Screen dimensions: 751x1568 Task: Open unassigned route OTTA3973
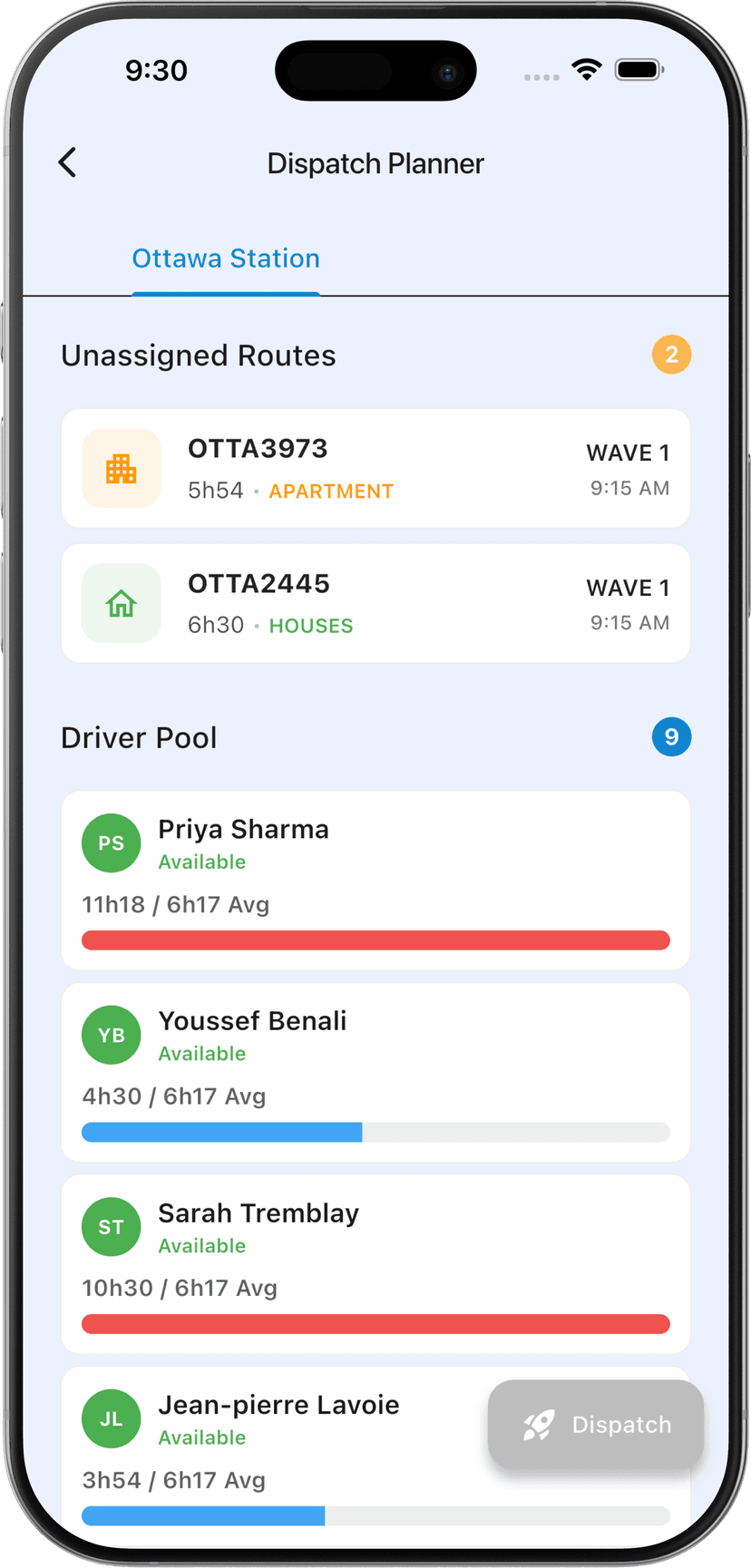[375, 468]
